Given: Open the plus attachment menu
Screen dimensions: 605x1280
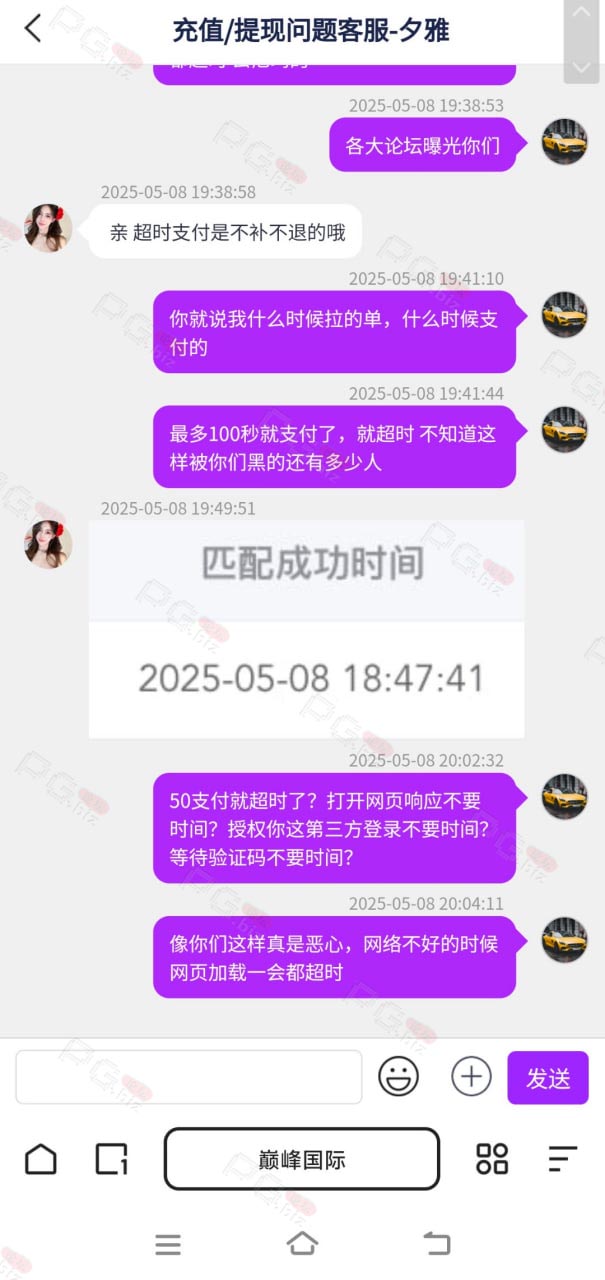Looking at the screenshot, I should click(x=471, y=1077).
